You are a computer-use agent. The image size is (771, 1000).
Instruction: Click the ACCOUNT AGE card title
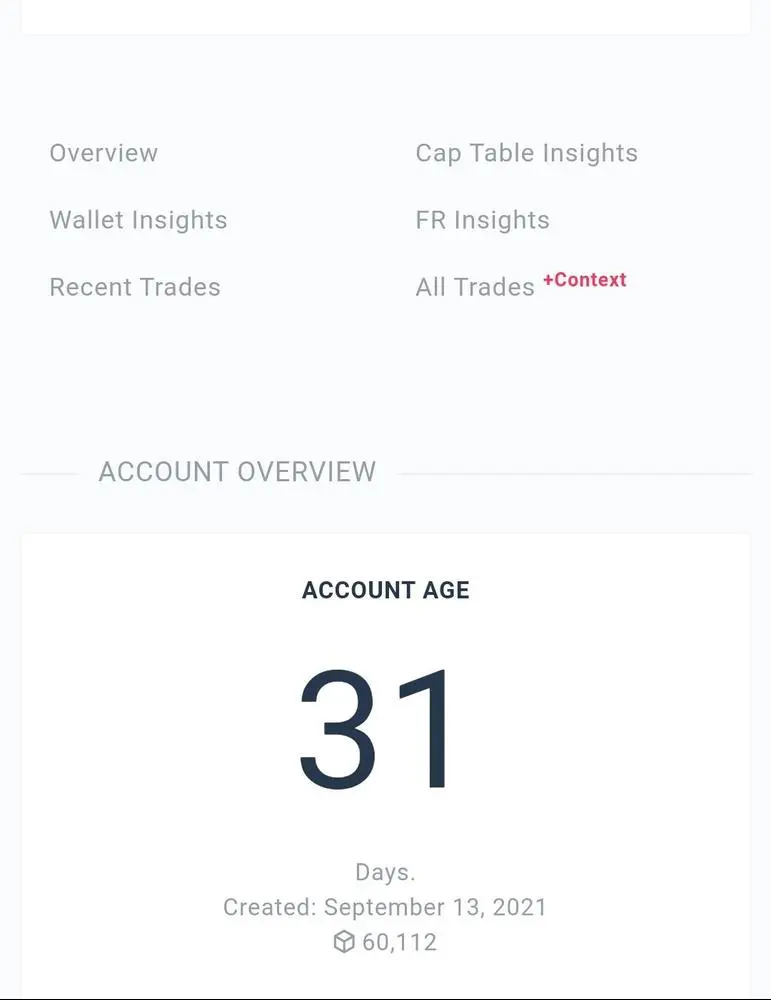tap(386, 590)
